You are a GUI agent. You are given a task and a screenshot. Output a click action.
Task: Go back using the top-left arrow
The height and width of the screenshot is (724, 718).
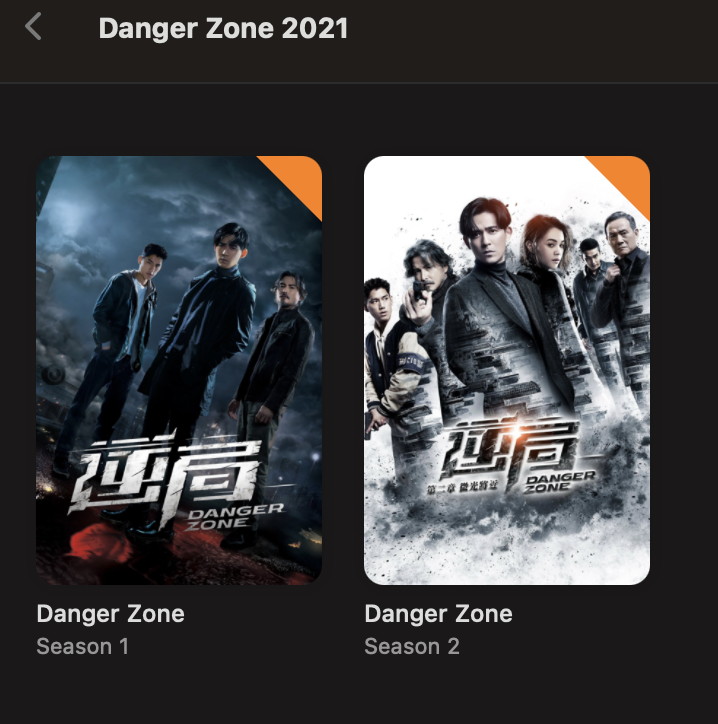coord(34,27)
